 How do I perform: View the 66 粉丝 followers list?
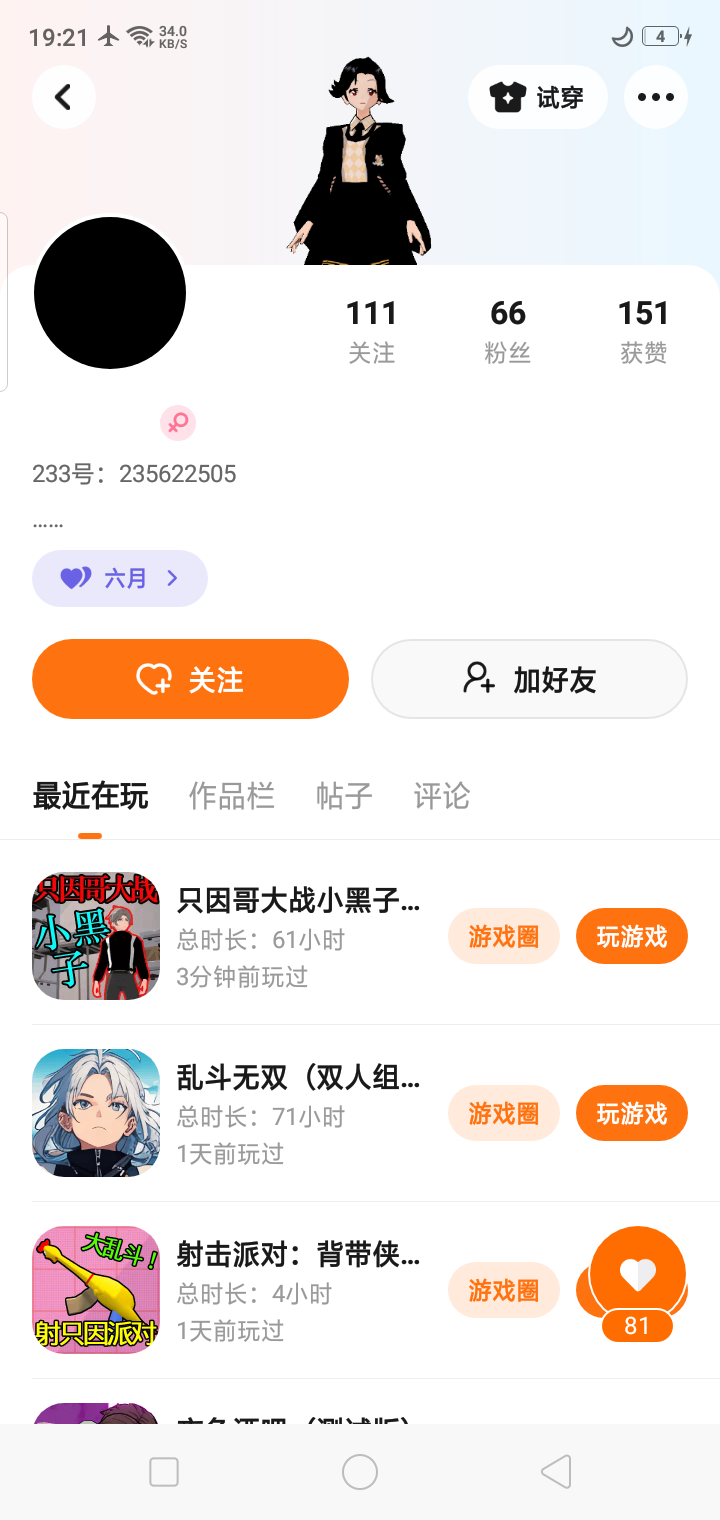pyautogui.click(x=508, y=331)
